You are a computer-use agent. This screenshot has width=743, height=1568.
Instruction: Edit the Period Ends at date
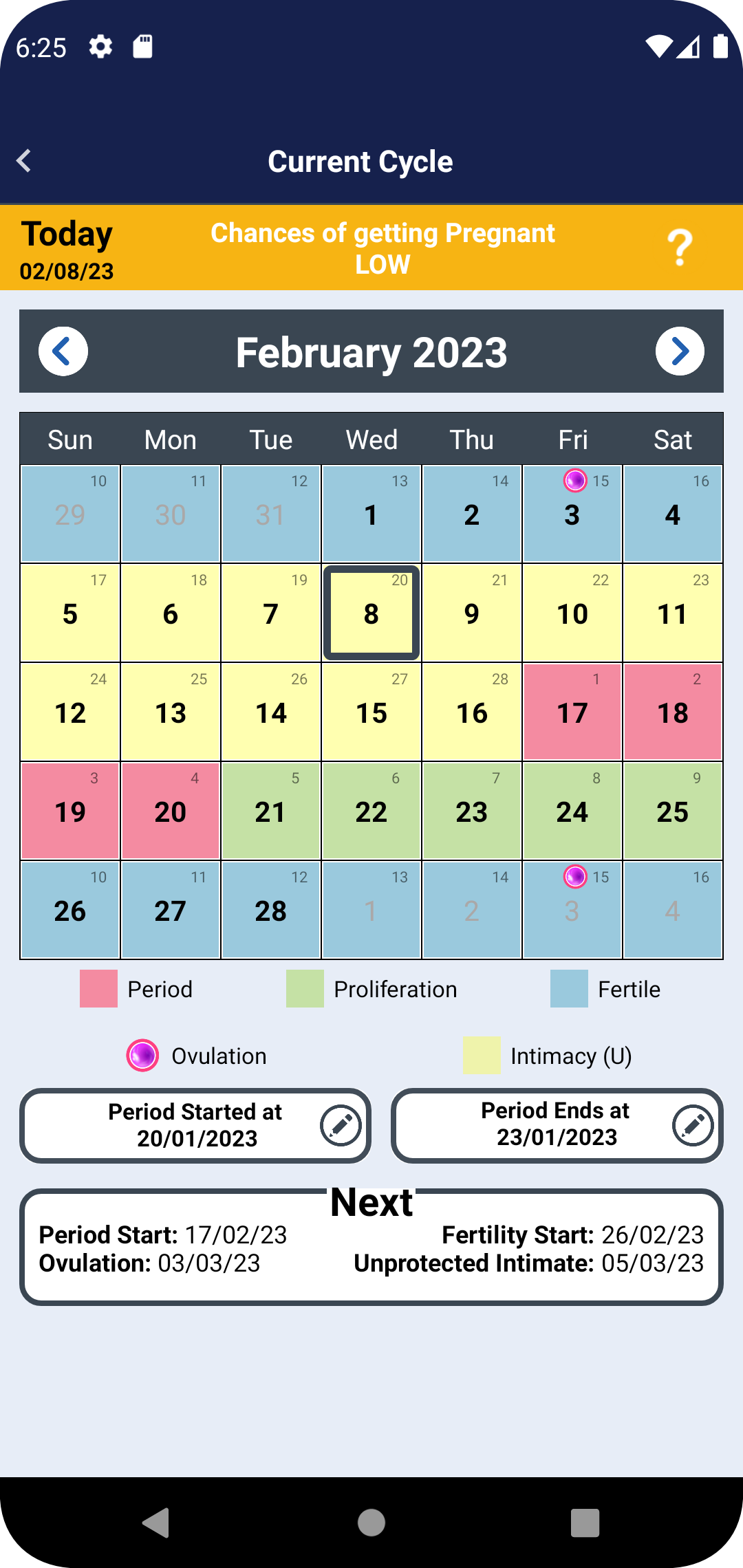point(693,1125)
